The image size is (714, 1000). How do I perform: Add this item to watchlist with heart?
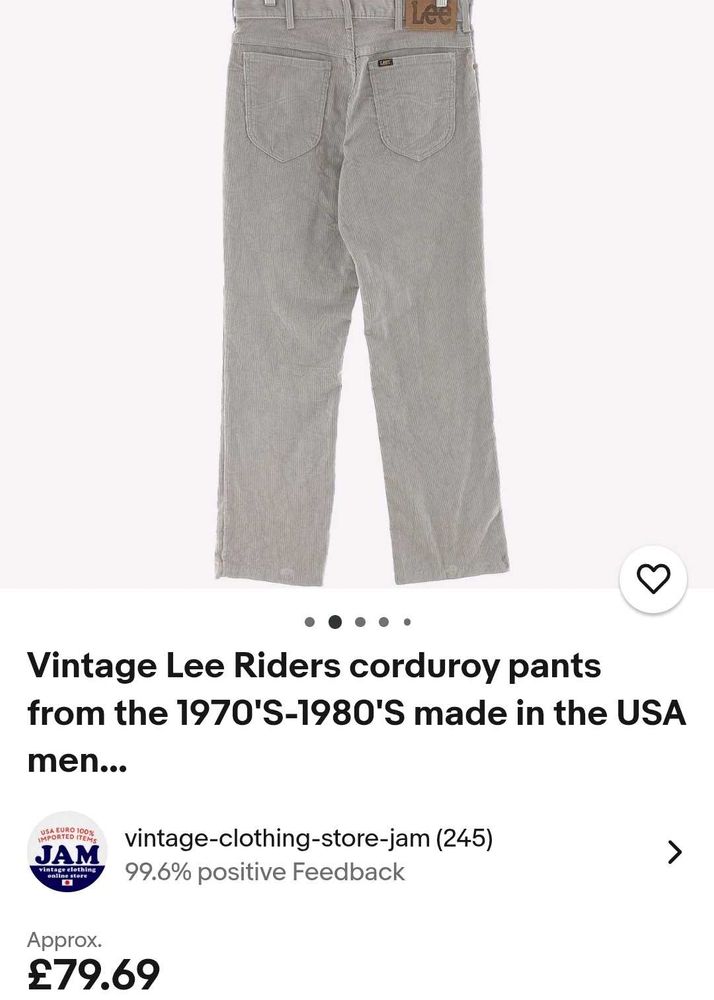tap(653, 578)
